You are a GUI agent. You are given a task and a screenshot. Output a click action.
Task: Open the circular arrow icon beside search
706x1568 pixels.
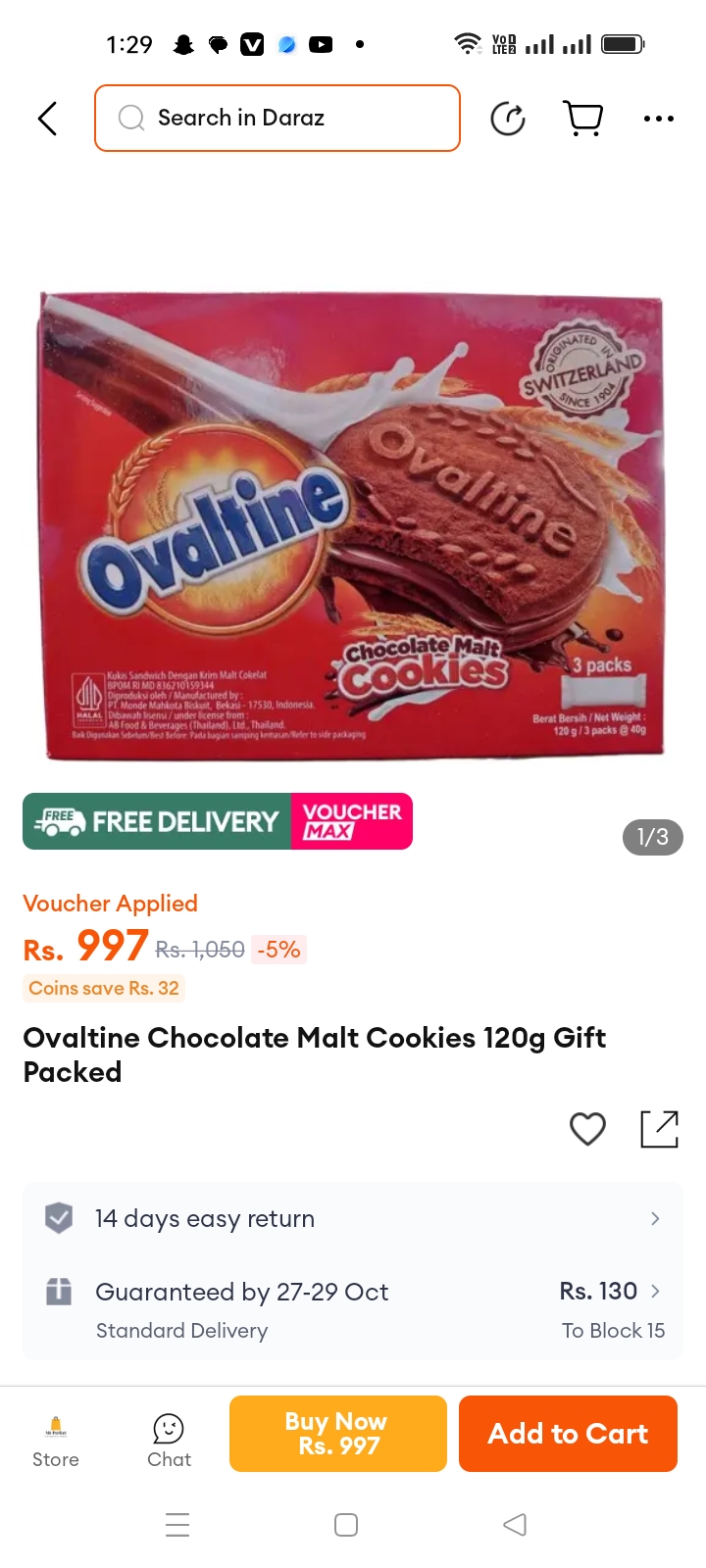(508, 119)
